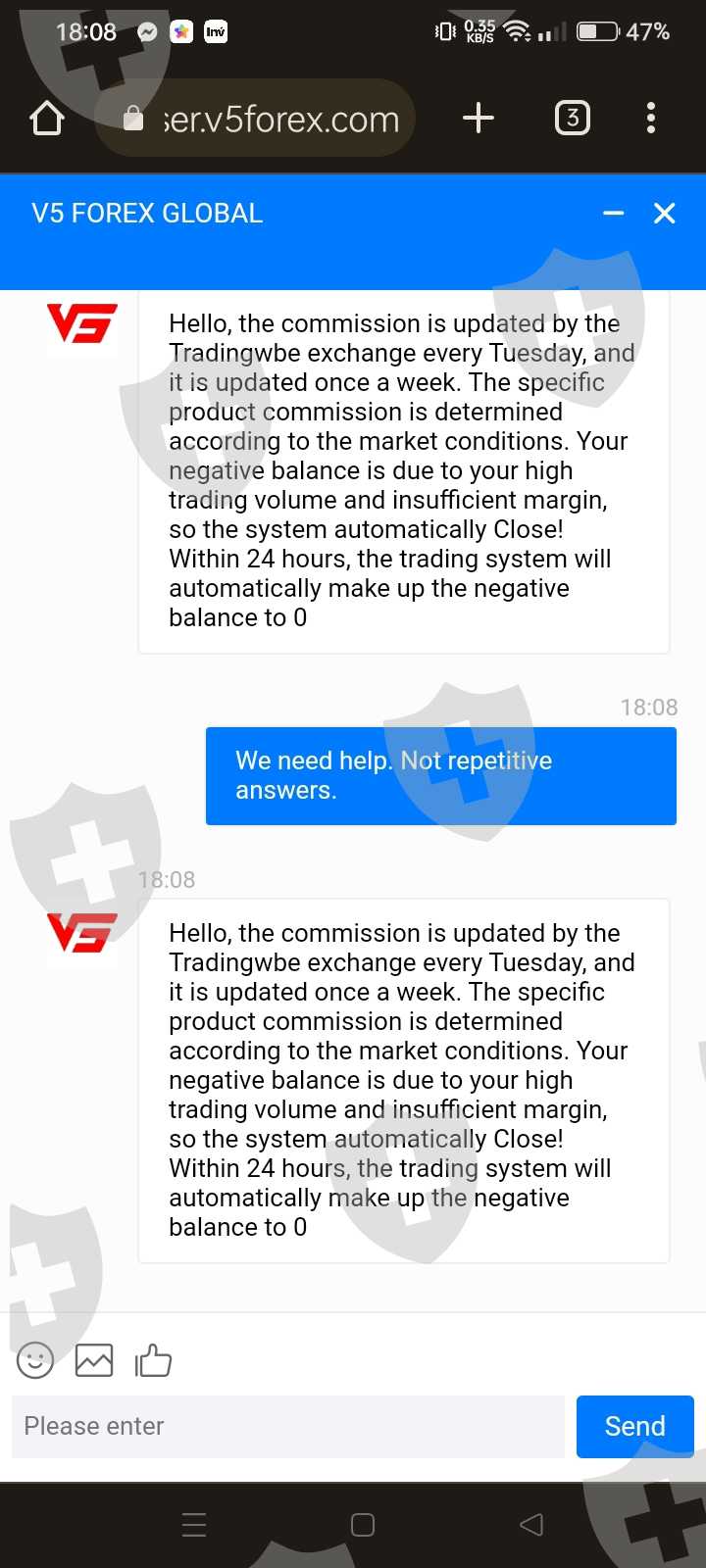706x1568 pixels.
Task: Focus the 'Please enter' message field
Action: (x=288, y=1426)
